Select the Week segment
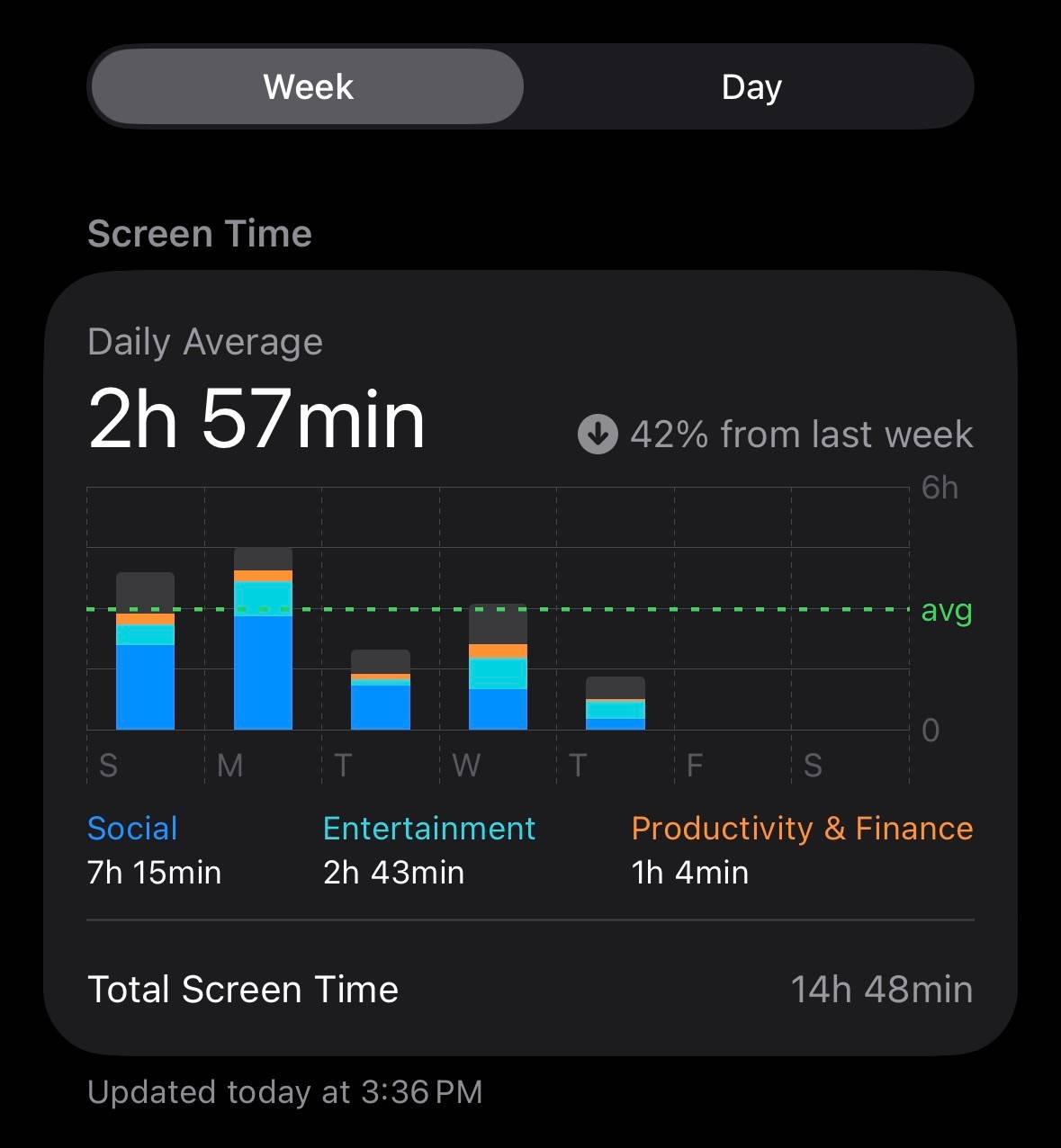Screen dimensions: 1061x1148 (x=308, y=87)
